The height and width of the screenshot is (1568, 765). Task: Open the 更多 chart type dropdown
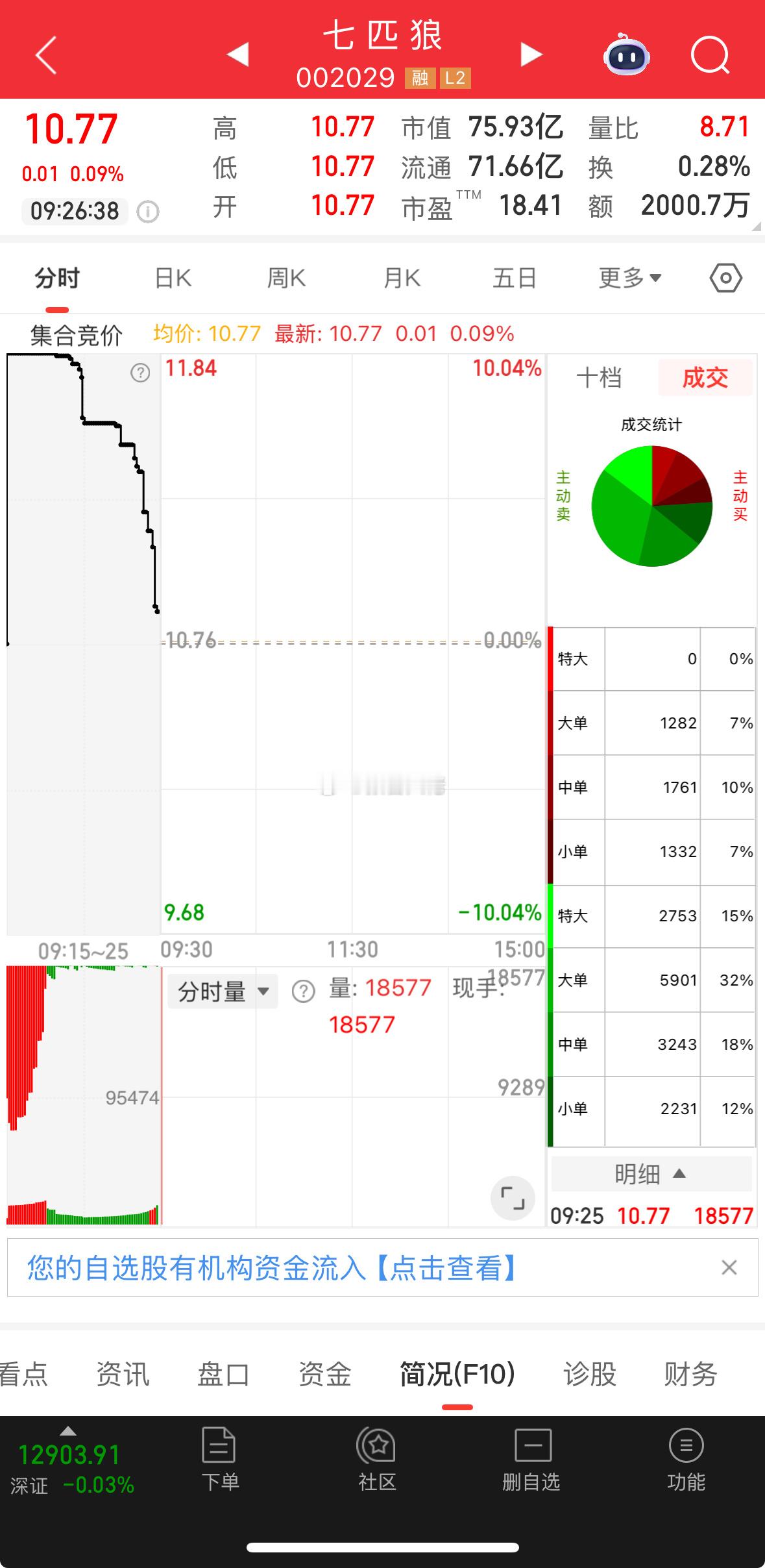pyautogui.click(x=627, y=277)
